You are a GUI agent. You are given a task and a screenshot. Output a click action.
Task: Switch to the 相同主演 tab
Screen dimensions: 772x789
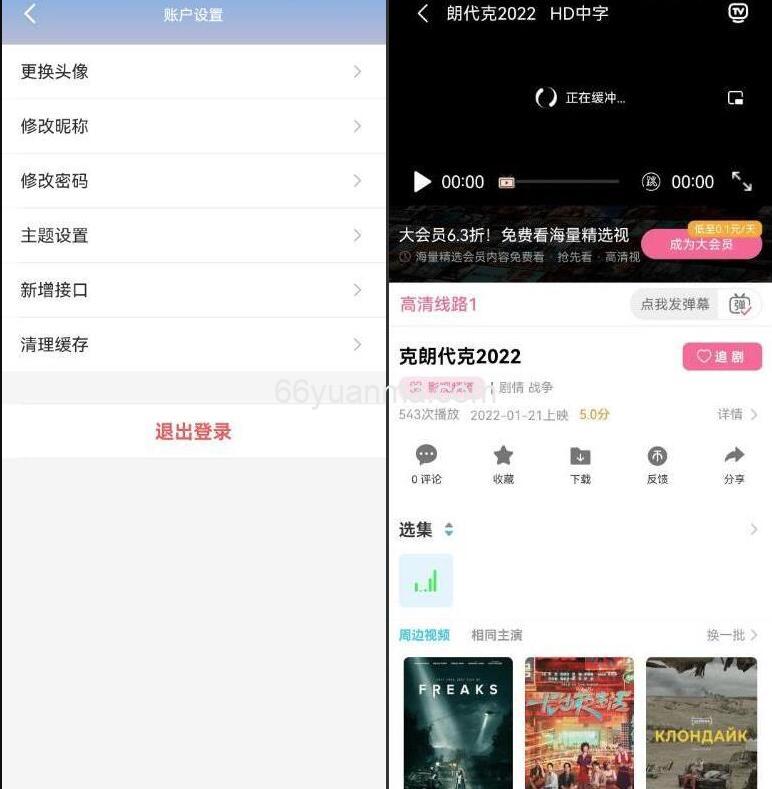click(498, 634)
